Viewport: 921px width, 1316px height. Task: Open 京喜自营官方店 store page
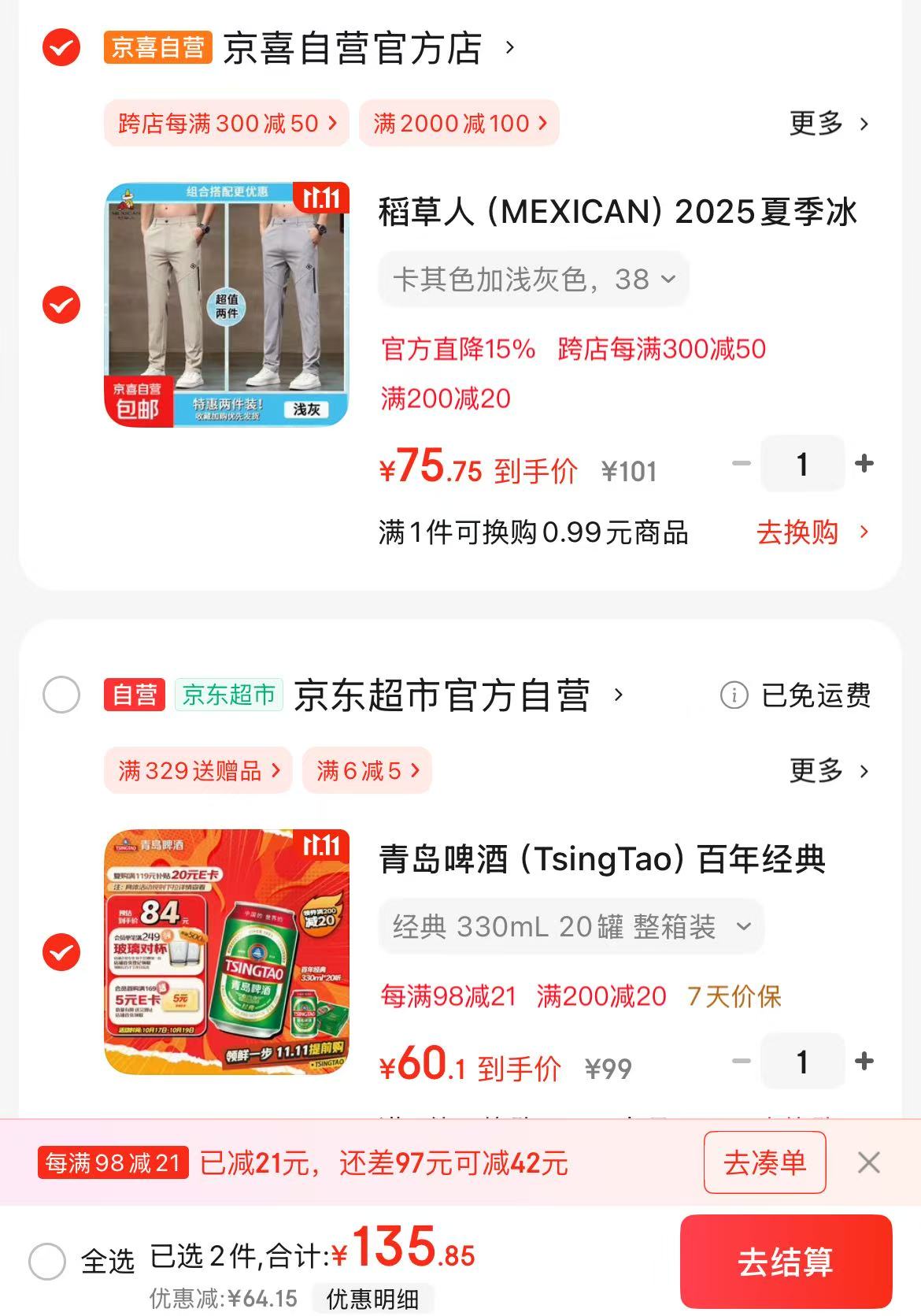[x=352, y=48]
